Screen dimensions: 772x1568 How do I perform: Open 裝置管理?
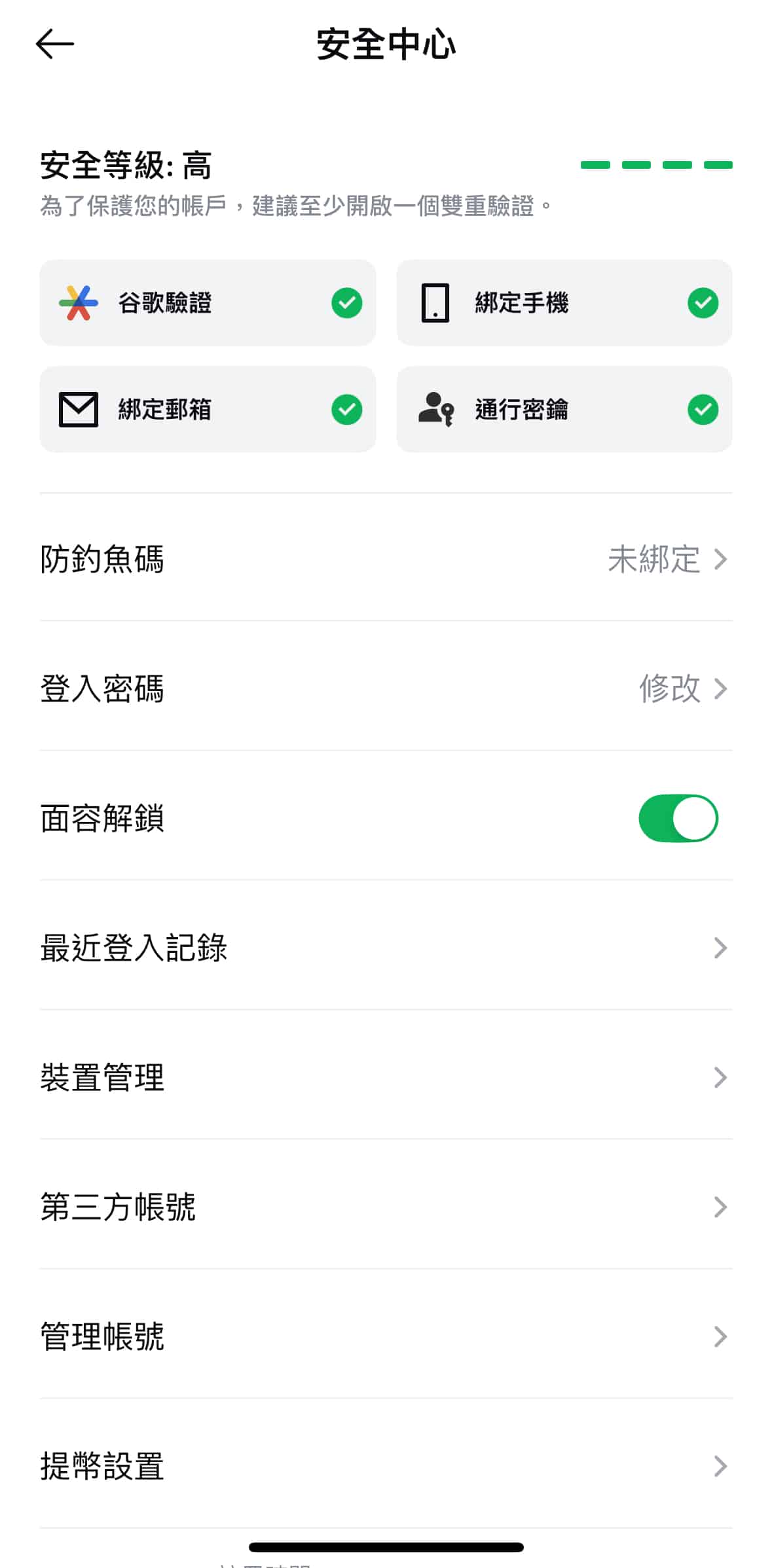coord(386,1077)
